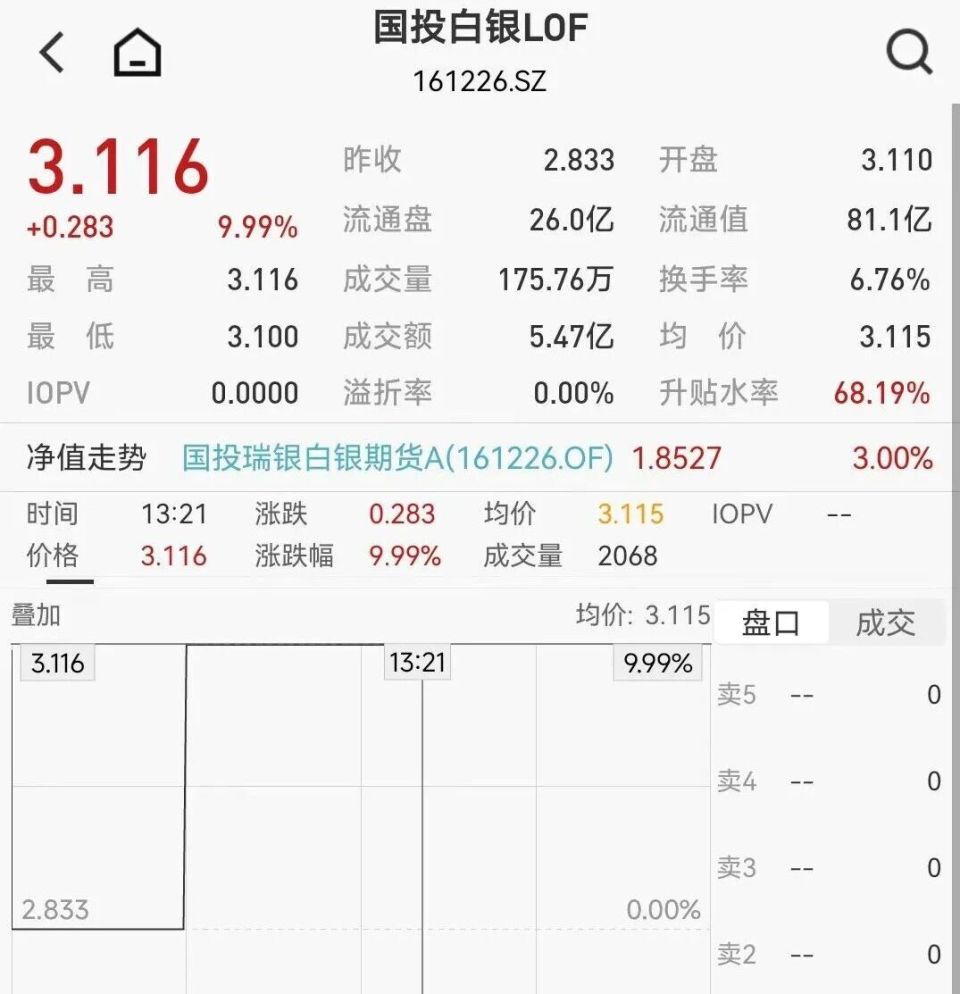The width and height of the screenshot is (960, 994).
Task: Tap the stock code 161226.SZ
Action: tap(480, 80)
